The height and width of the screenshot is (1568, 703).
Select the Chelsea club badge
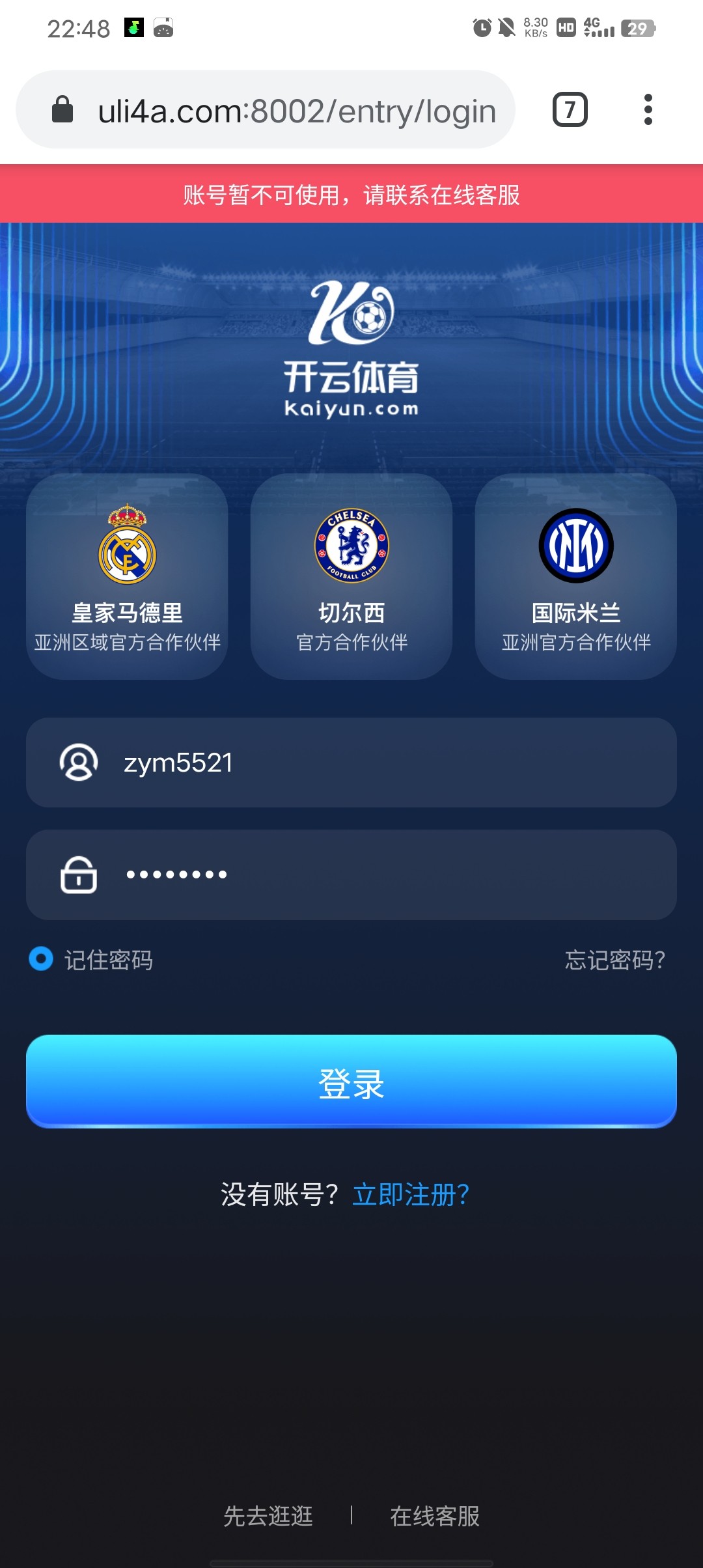click(351, 547)
